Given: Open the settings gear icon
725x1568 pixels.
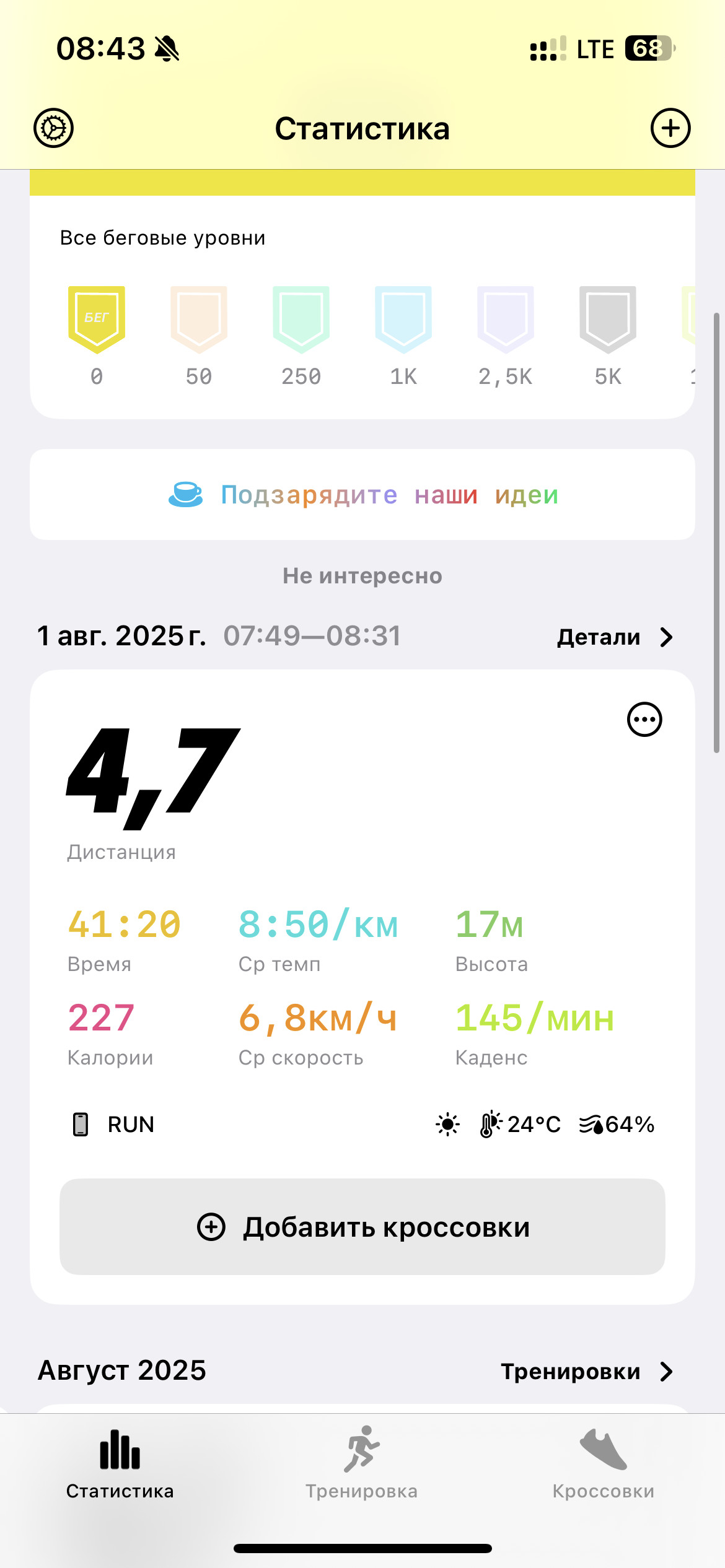Looking at the screenshot, I should [x=53, y=128].
